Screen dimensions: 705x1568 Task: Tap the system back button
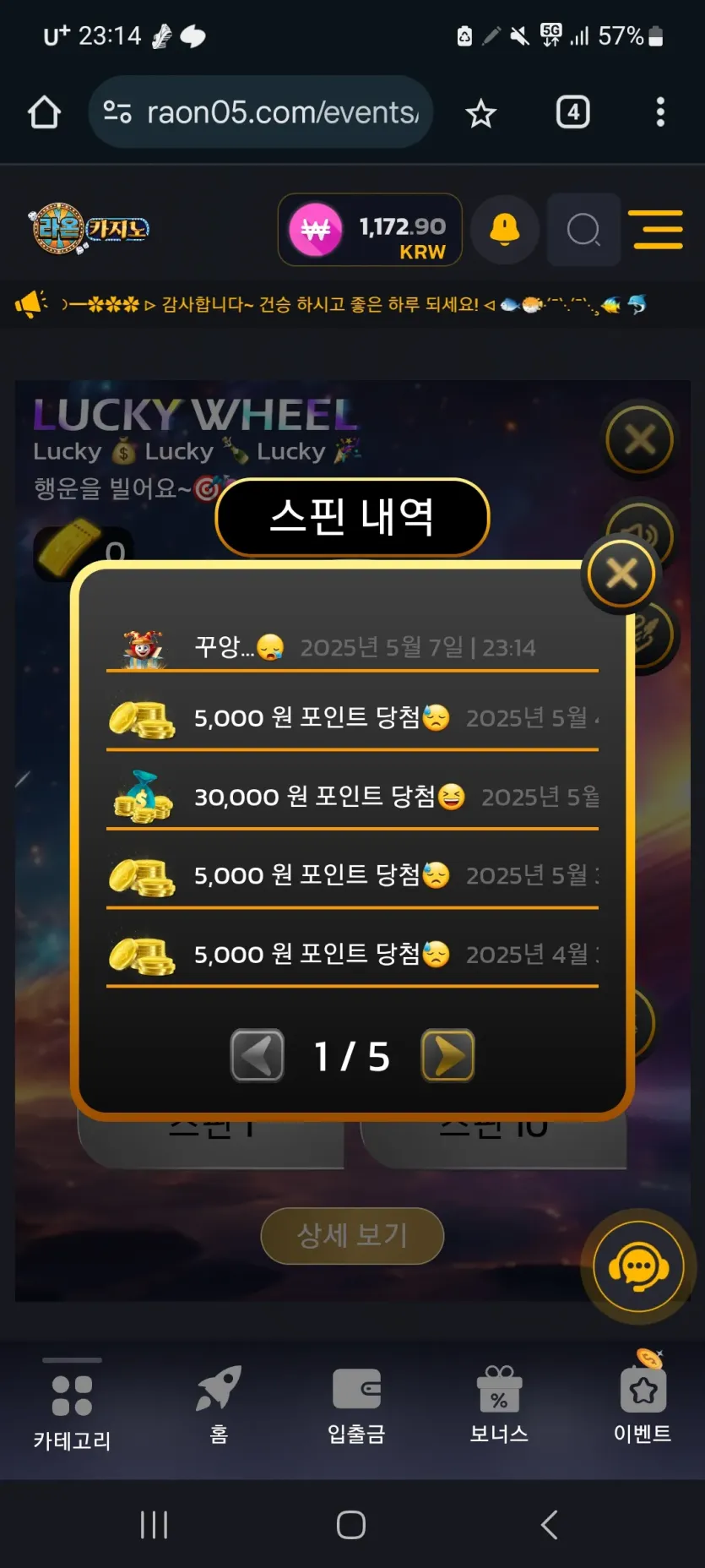point(549,1525)
